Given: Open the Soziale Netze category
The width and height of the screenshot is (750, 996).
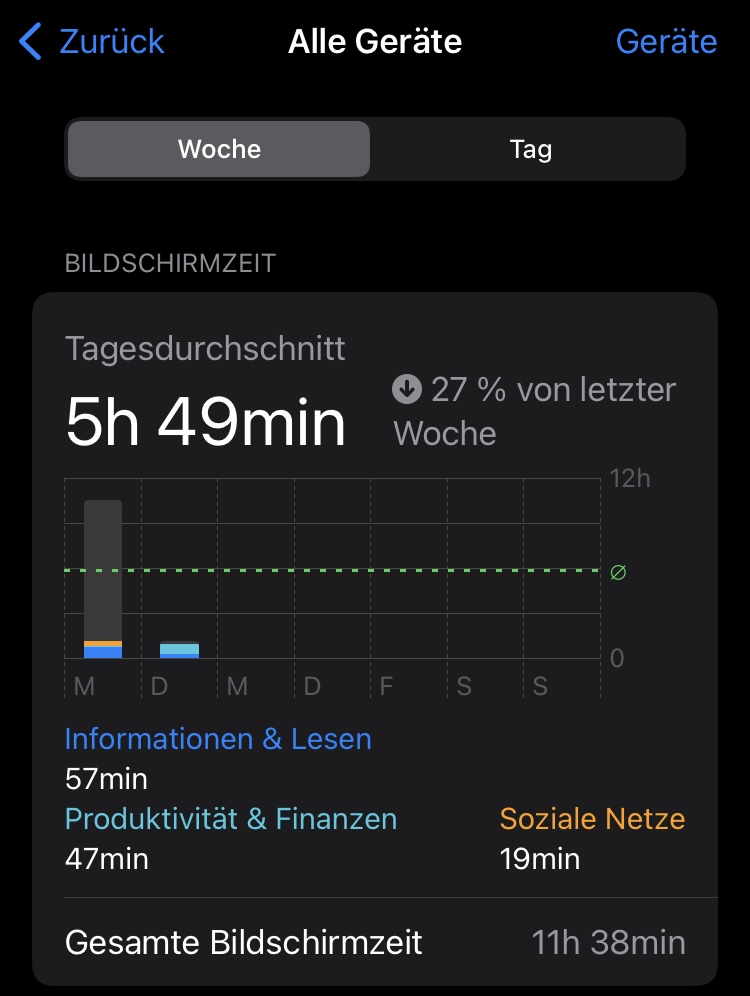Looking at the screenshot, I should coord(592,818).
